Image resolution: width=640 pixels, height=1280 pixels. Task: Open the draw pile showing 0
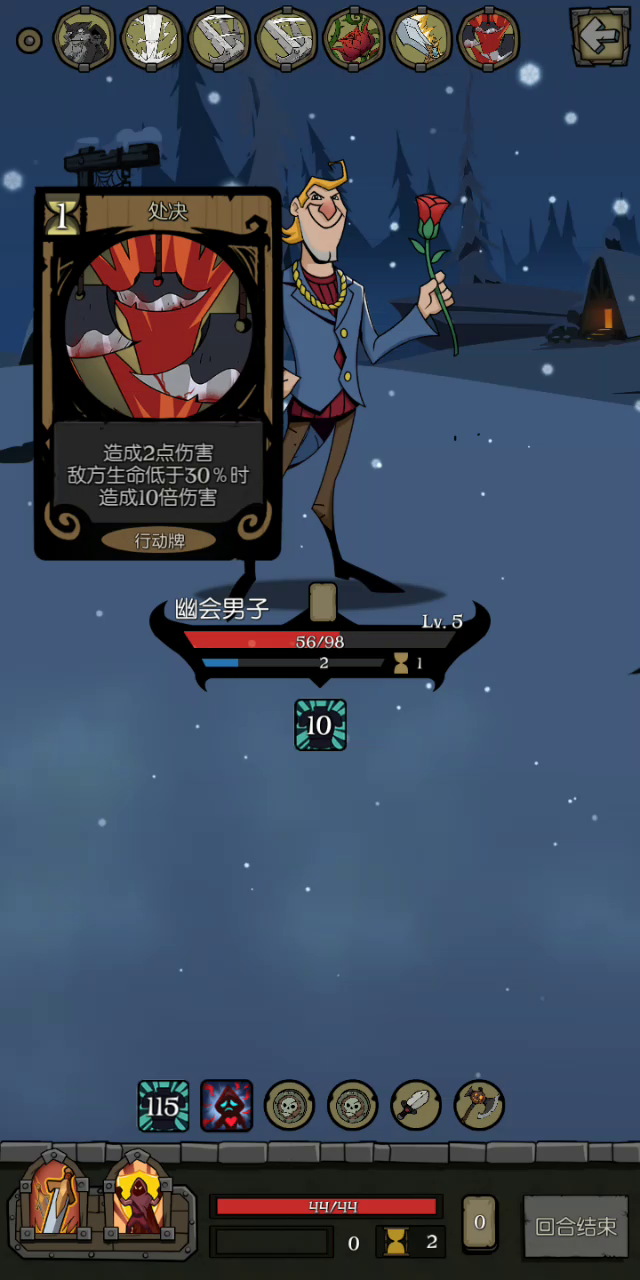479,1222
